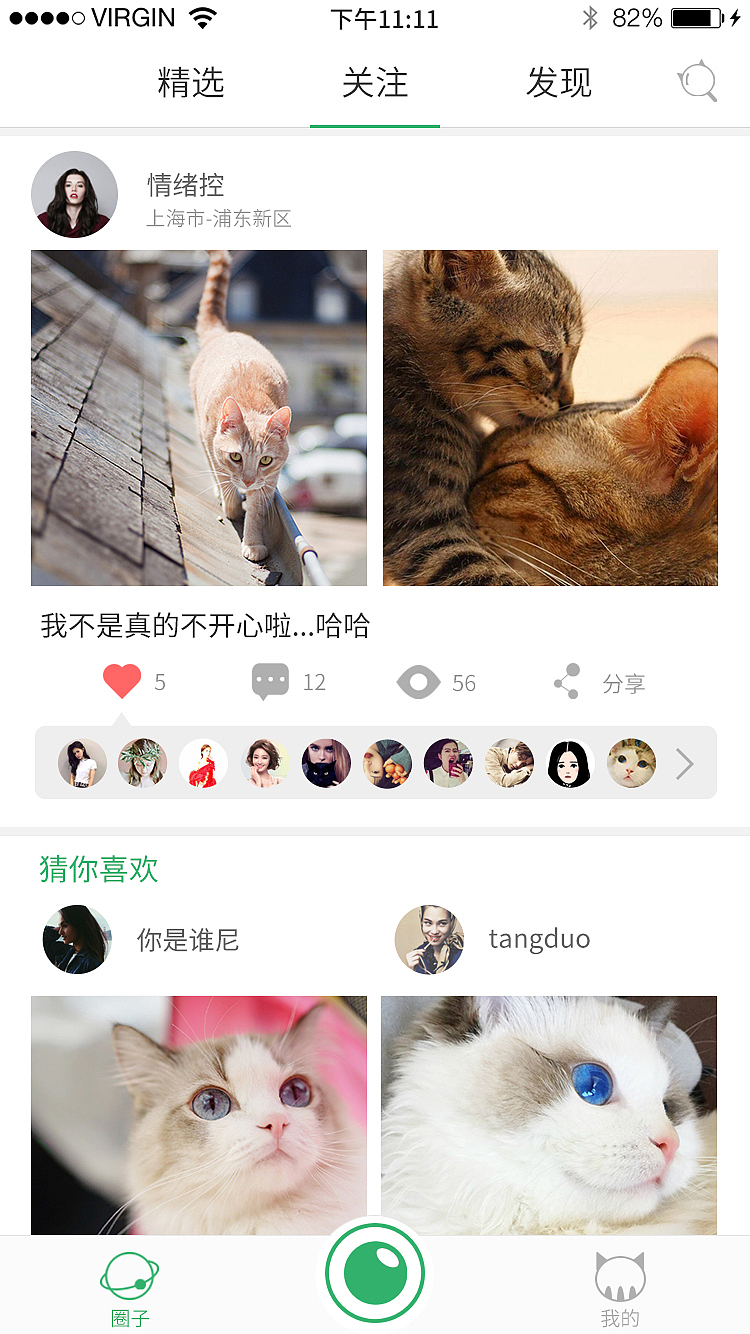Image resolution: width=750 pixels, height=1334 pixels.
Task: Follow user 你是谁尼 by tapping their name
Action: coord(187,940)
